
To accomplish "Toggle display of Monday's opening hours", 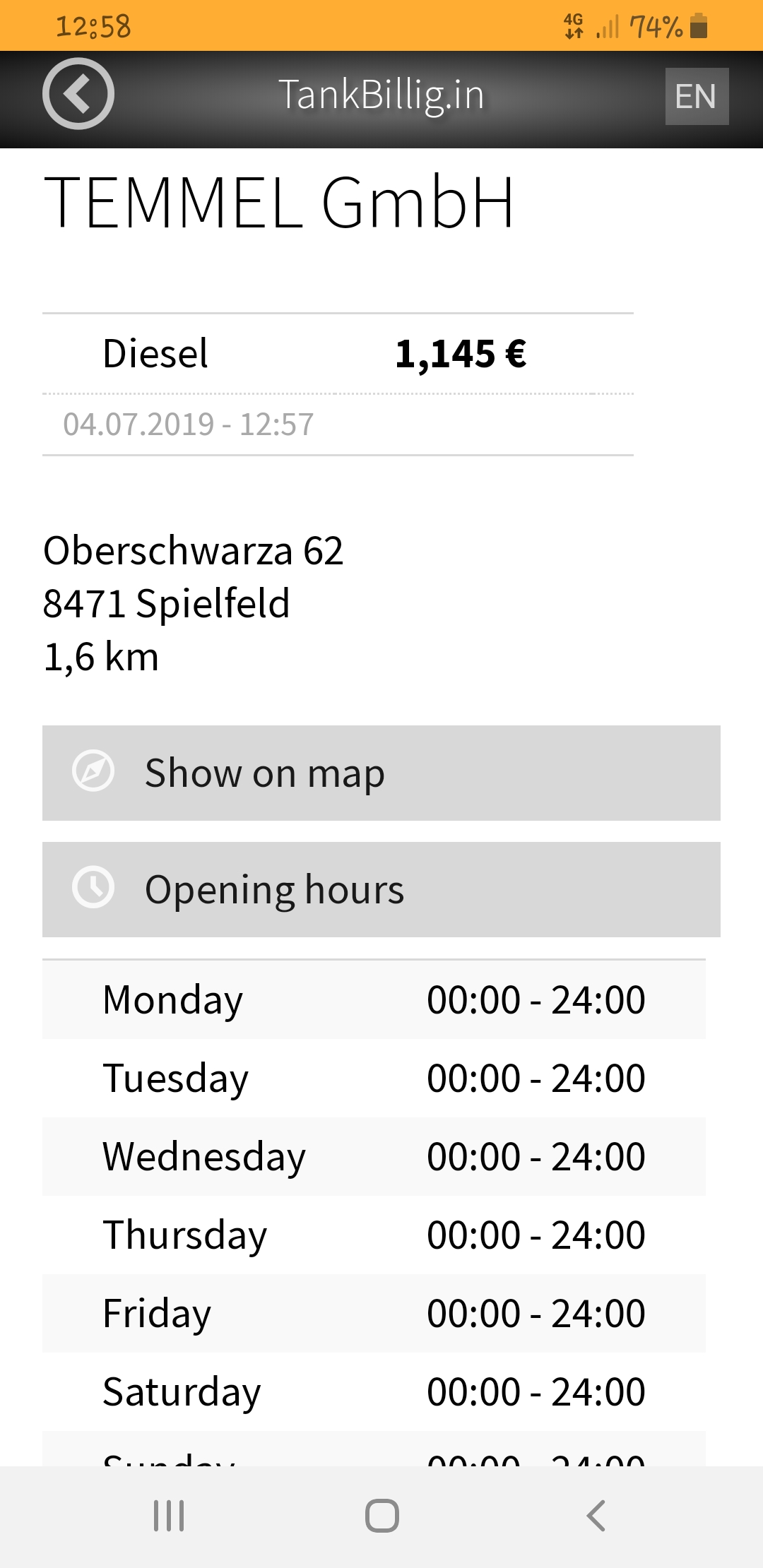I will click(381, 999).
